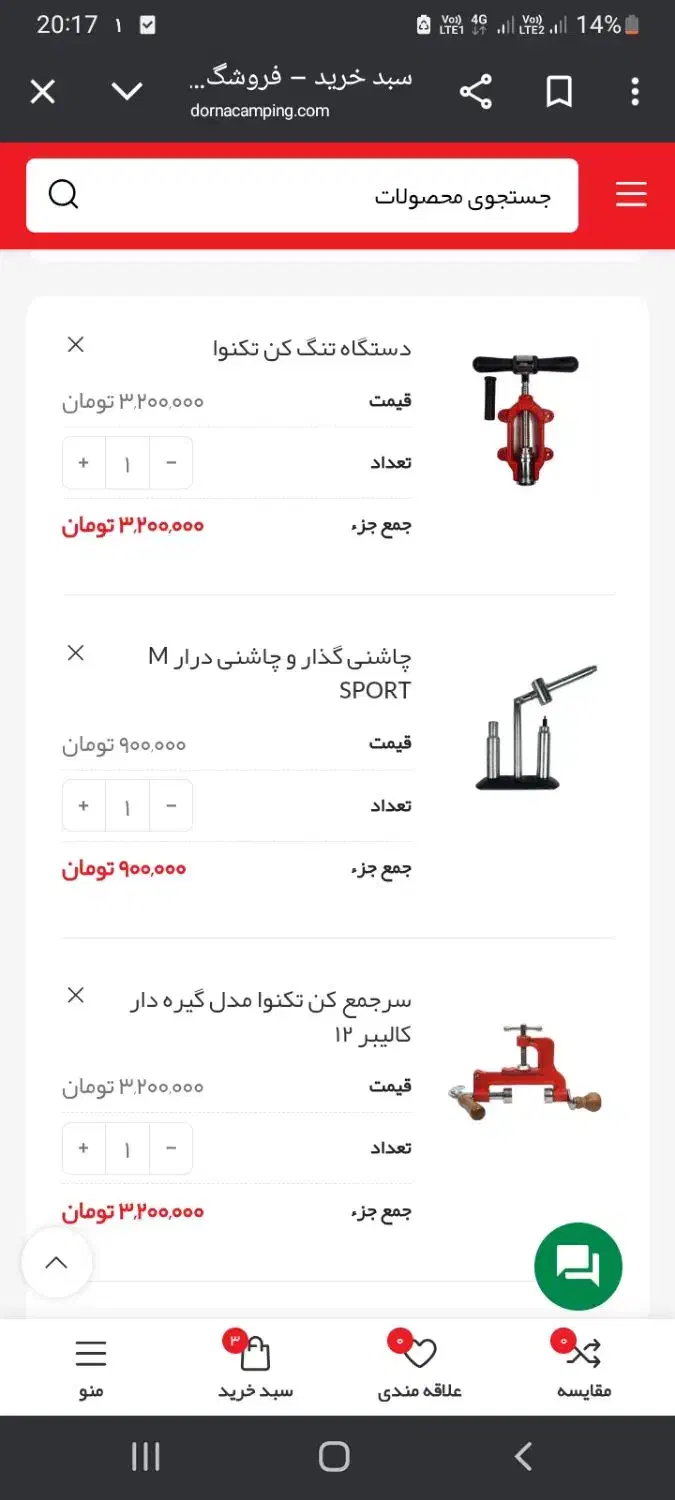The width and height of the screenshot is (675, 1500).
Task: Bookmark this shopping cart page
Action: coord(559,93)
